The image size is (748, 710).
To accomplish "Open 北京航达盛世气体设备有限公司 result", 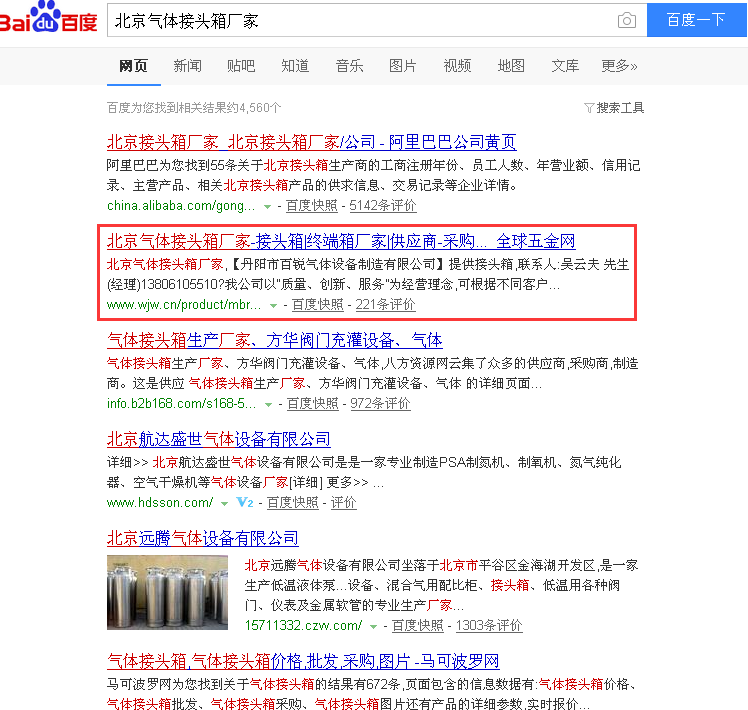I will (218, 439).
